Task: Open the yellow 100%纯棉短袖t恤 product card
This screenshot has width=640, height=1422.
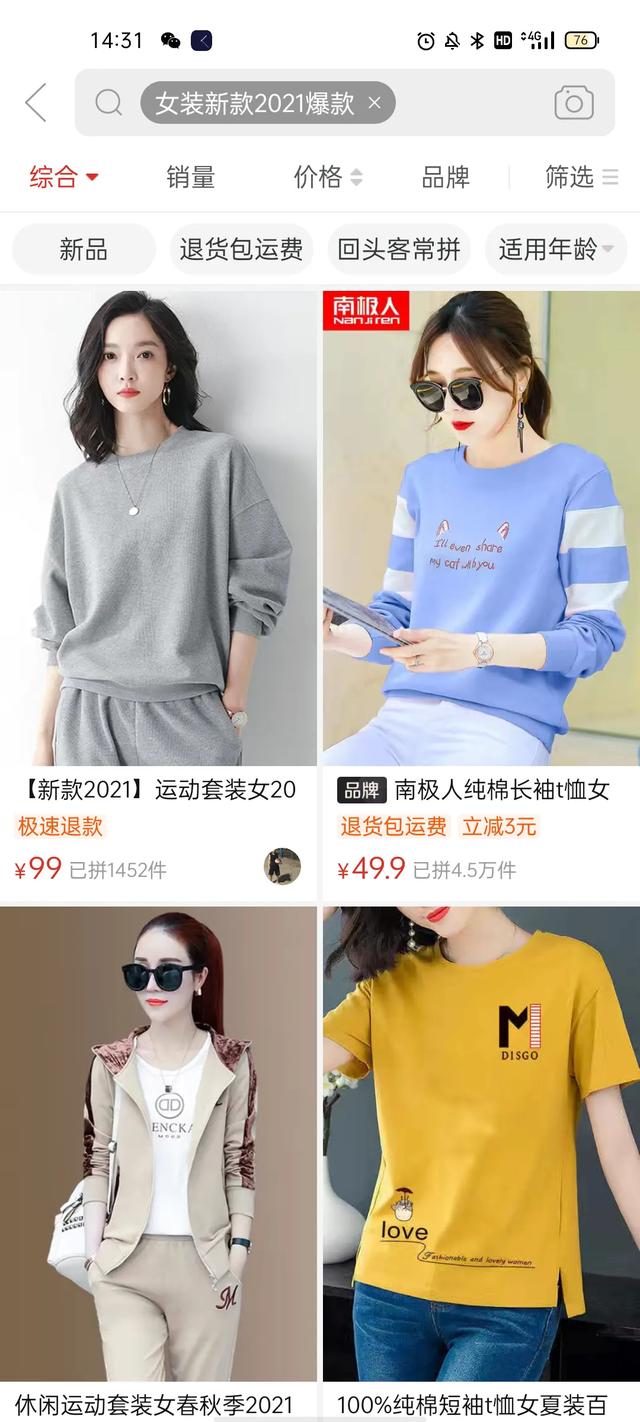Action: [480, 1150]
